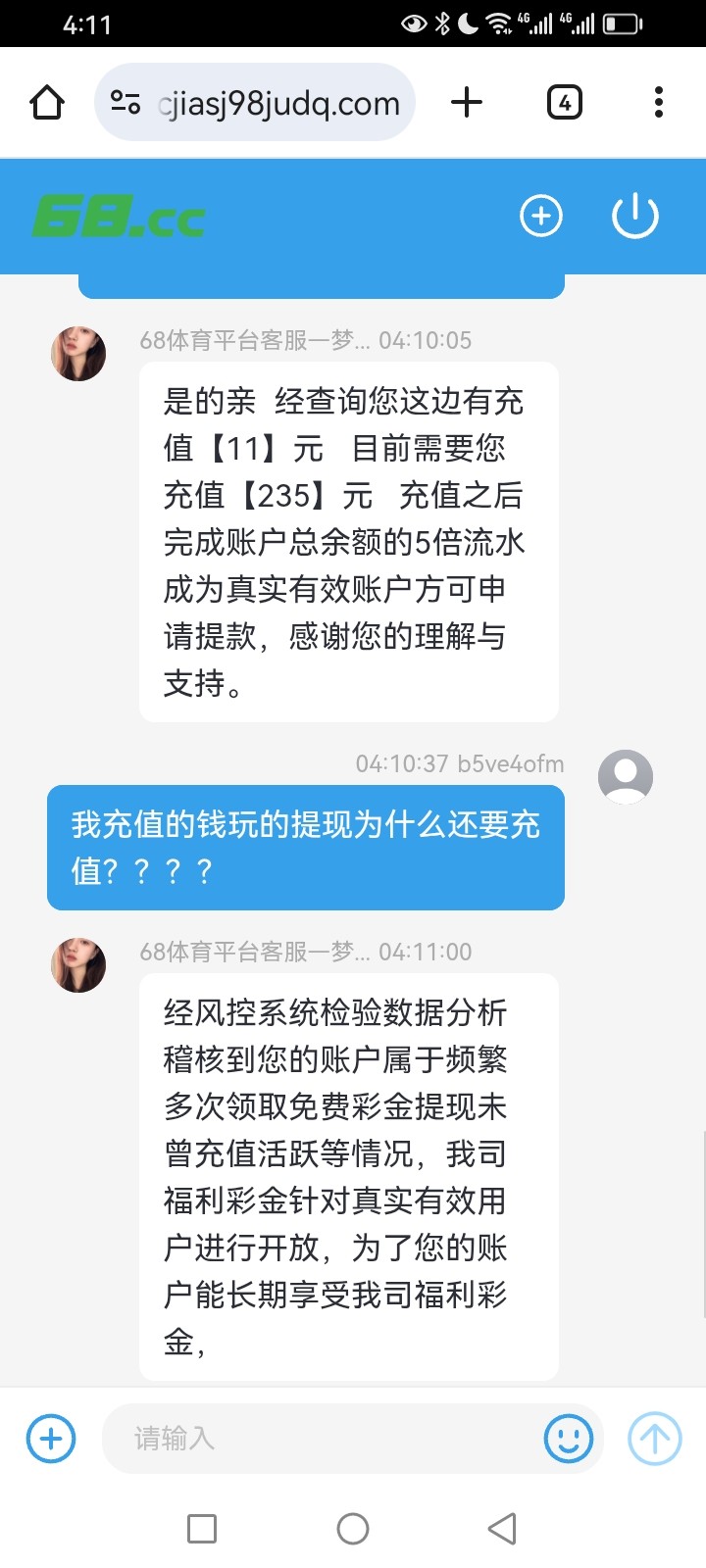Send the message with arrow button
The image size is (706, 1568).
(654, 1439)
